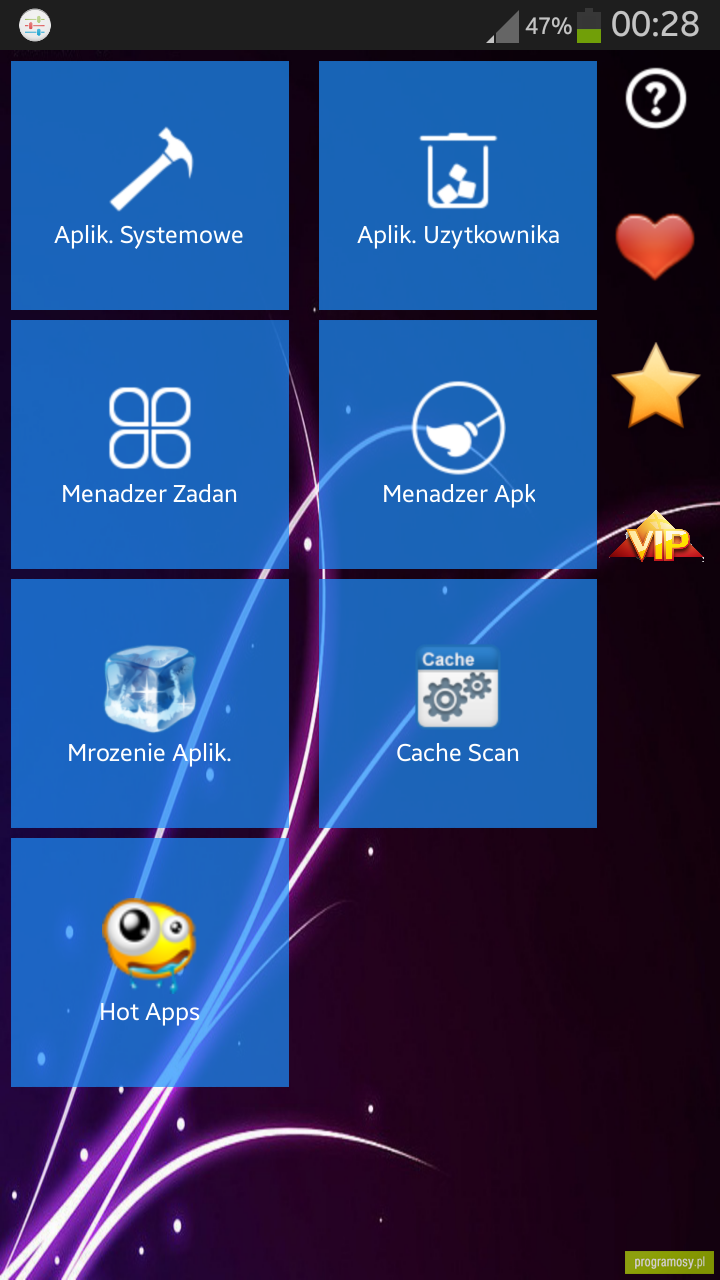Viewport: 720px width, 1280px height.
Task: Open the Aplik. Systemowe tile
Action: pos(150,185)
